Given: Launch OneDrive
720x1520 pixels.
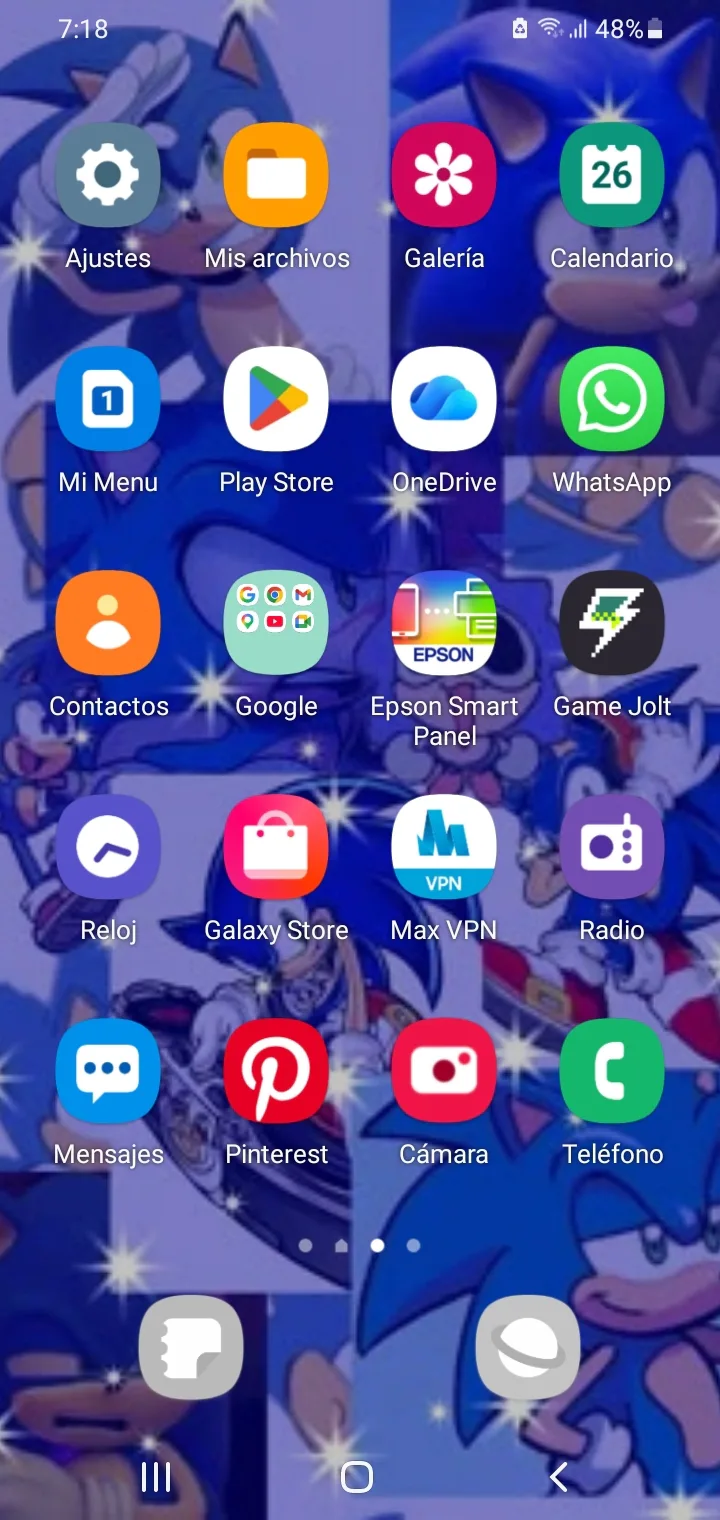Looking at the screenshot, I should click(444, 399).
